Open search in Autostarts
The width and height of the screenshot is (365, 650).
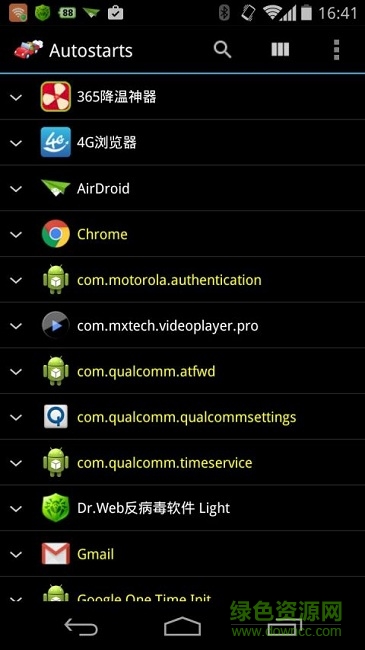[222, 50]
